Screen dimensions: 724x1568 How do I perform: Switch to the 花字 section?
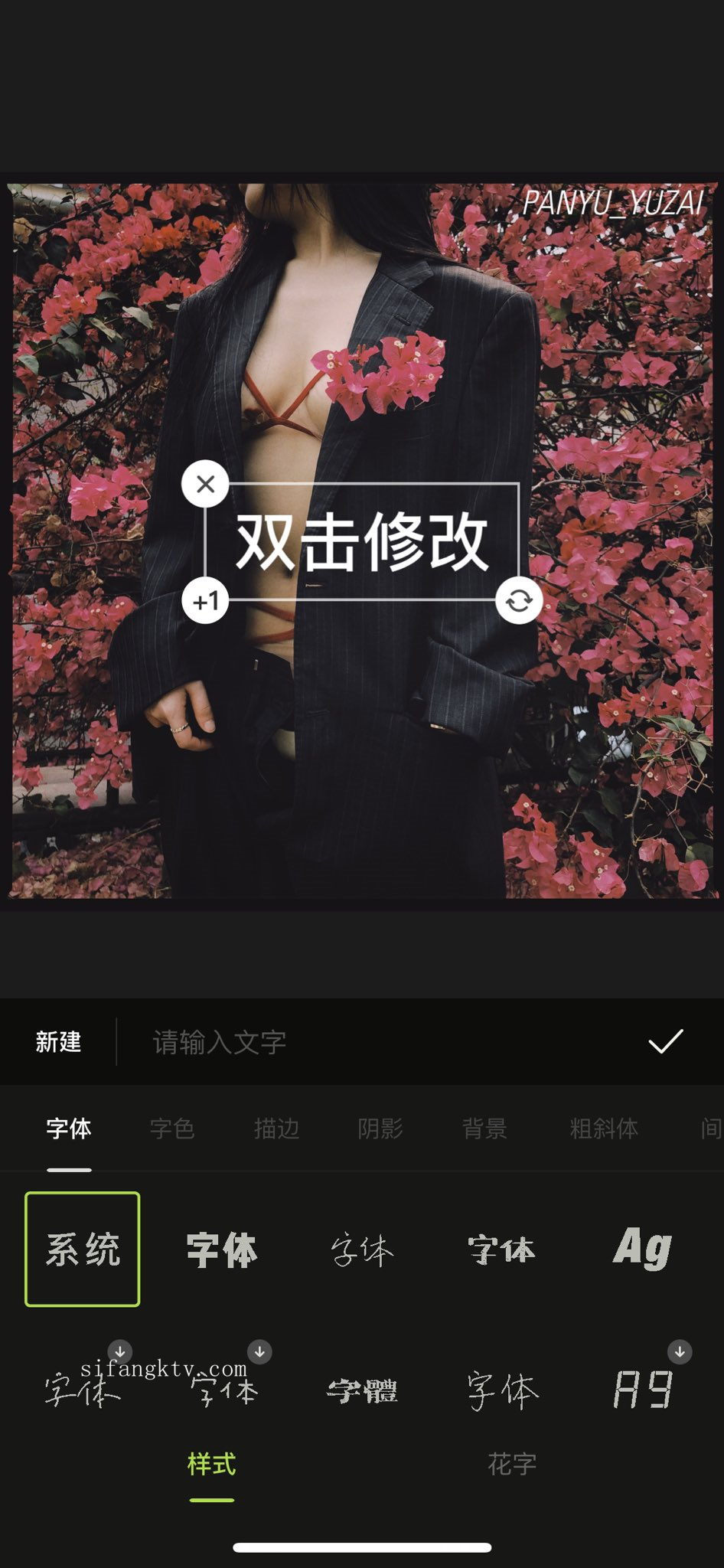(512, 1465)
